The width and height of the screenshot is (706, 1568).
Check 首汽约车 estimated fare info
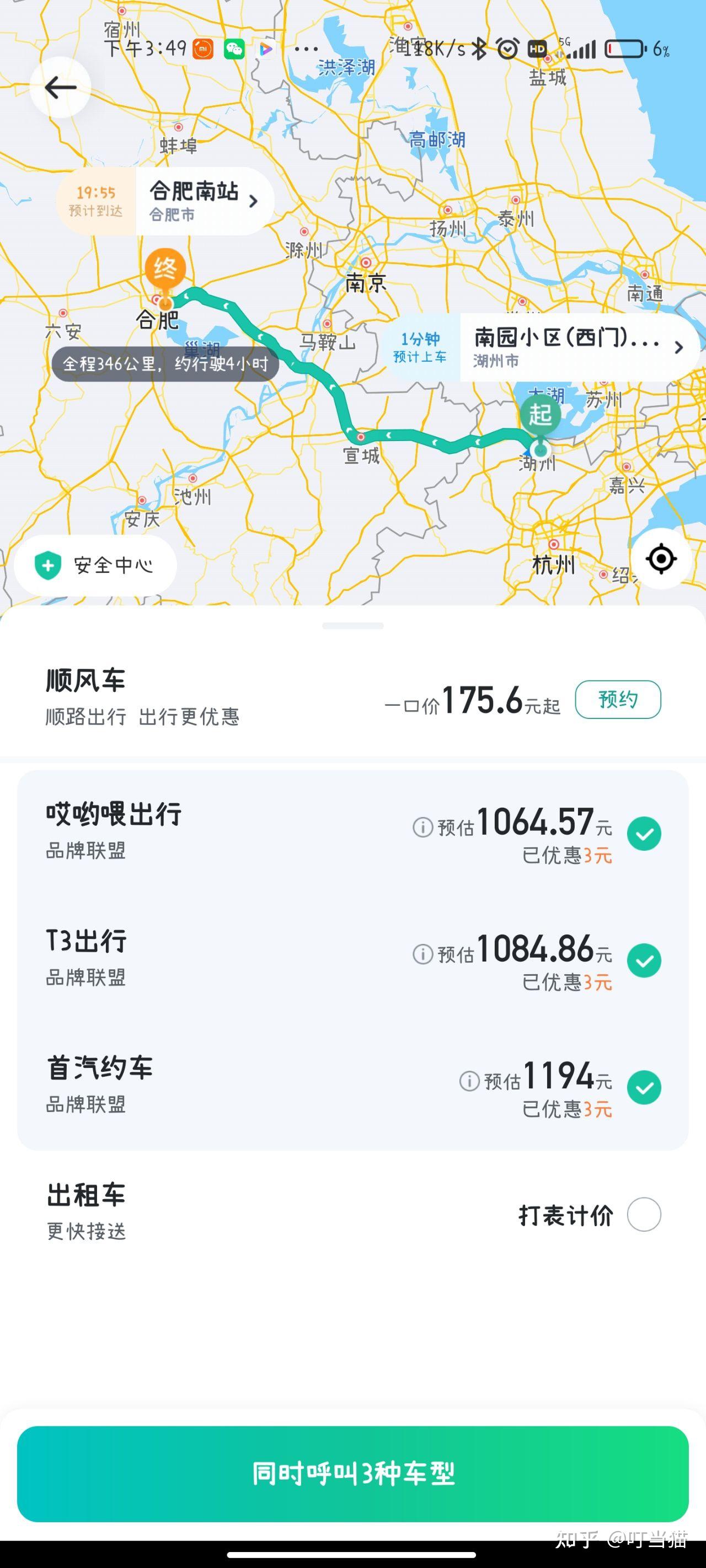click(469, 1081)
